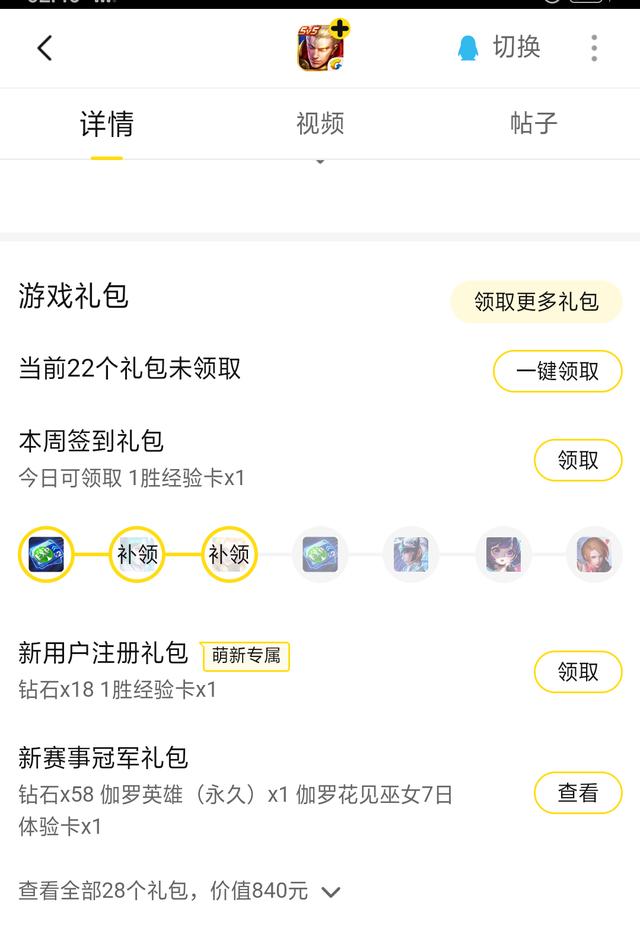Open the overflow menu
This screenshot has height=950, width=640.
coord(594,48)
